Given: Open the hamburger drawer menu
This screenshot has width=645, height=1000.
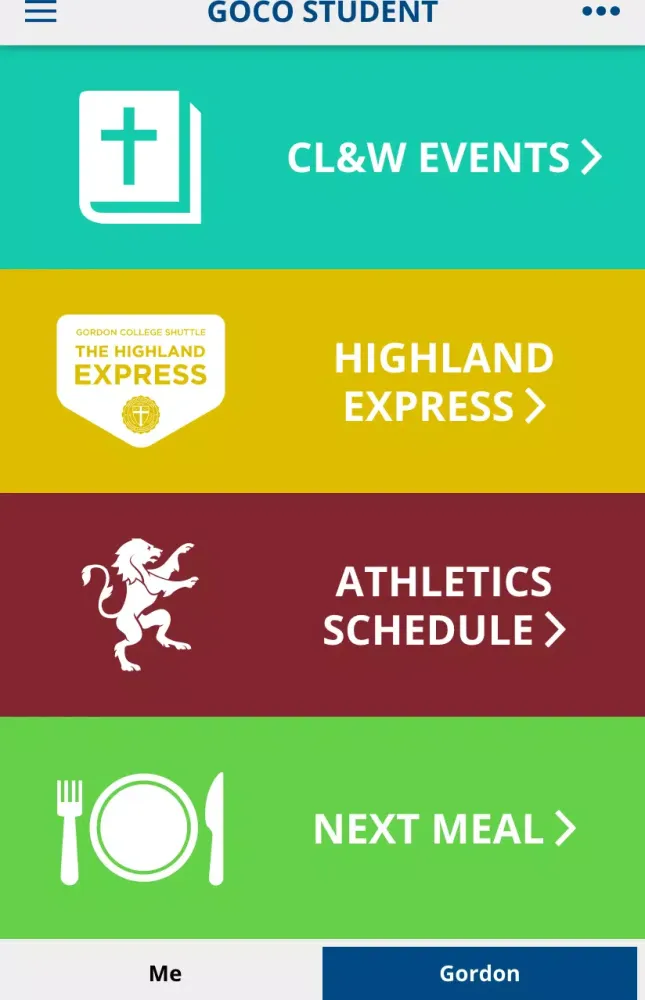Looking at the screenshot, I should [41, 13].
